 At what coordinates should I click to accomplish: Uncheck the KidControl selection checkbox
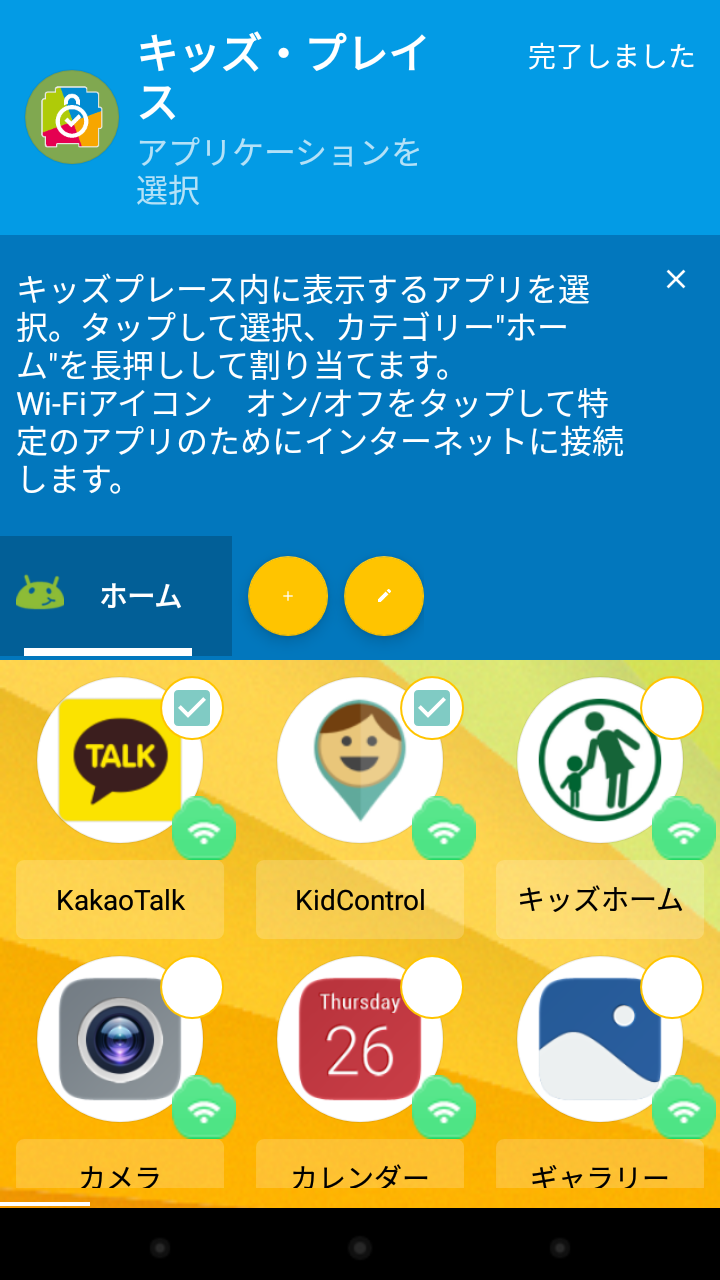point(431,707)
